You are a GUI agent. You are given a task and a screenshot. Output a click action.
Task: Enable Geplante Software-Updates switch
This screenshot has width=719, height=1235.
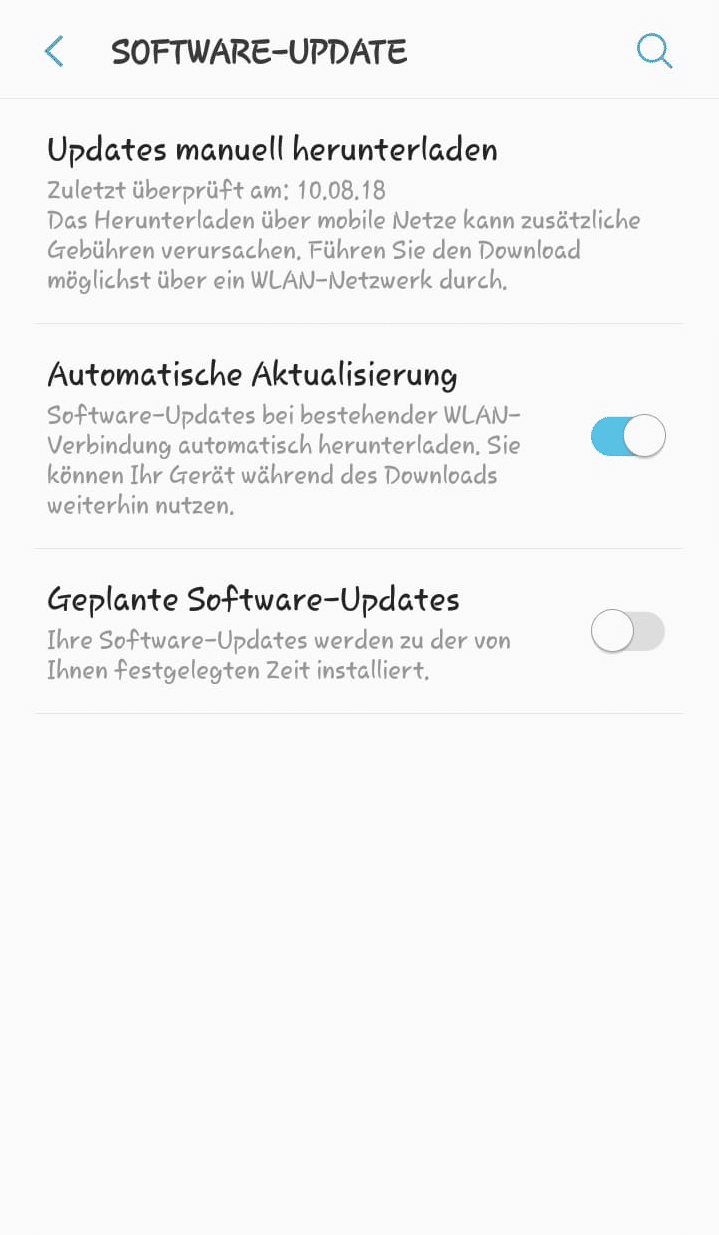pyautogui.click(x=628, y=631)
